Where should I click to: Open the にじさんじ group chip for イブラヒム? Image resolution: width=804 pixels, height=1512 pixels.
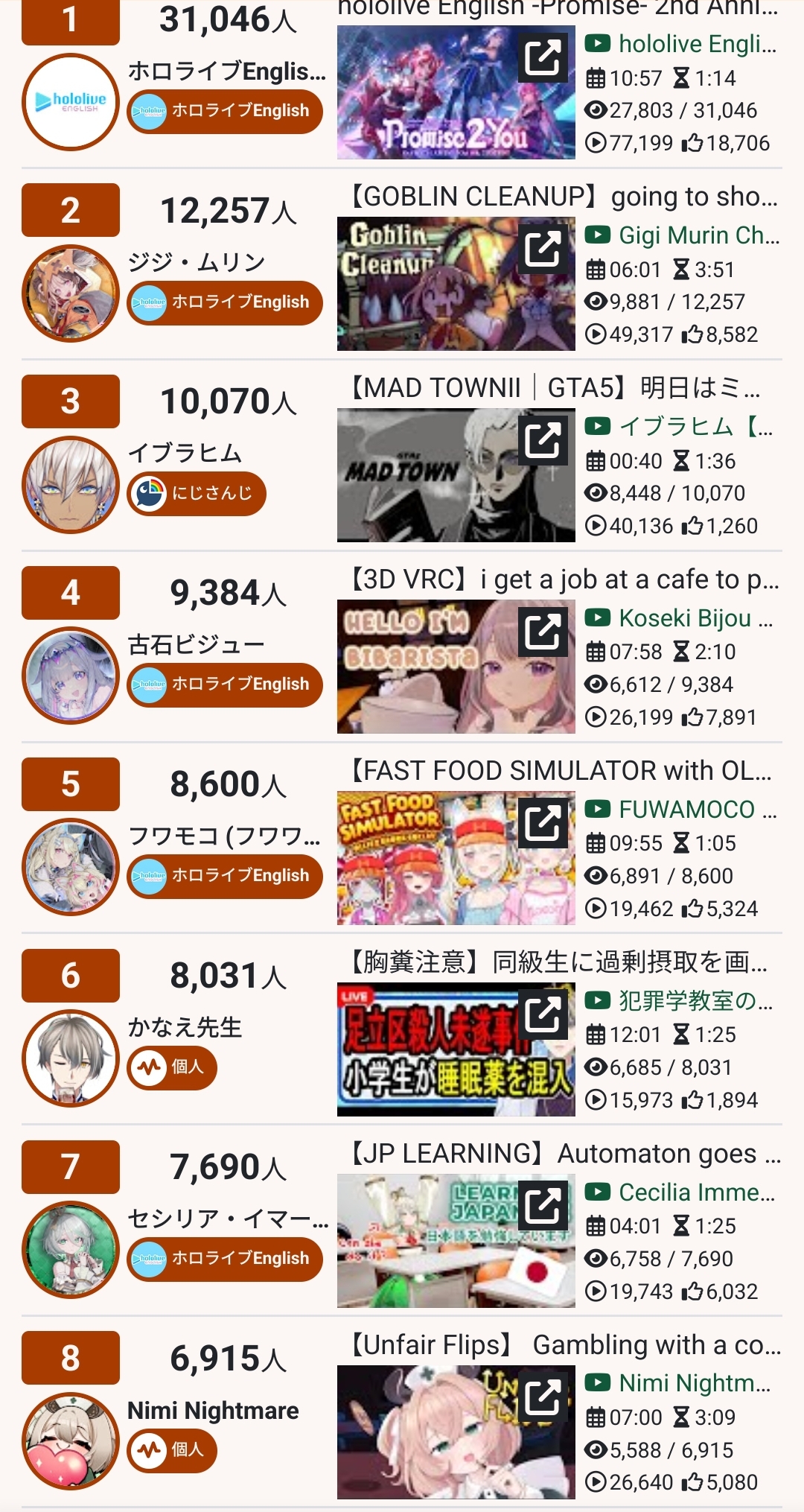pos(197,494)
